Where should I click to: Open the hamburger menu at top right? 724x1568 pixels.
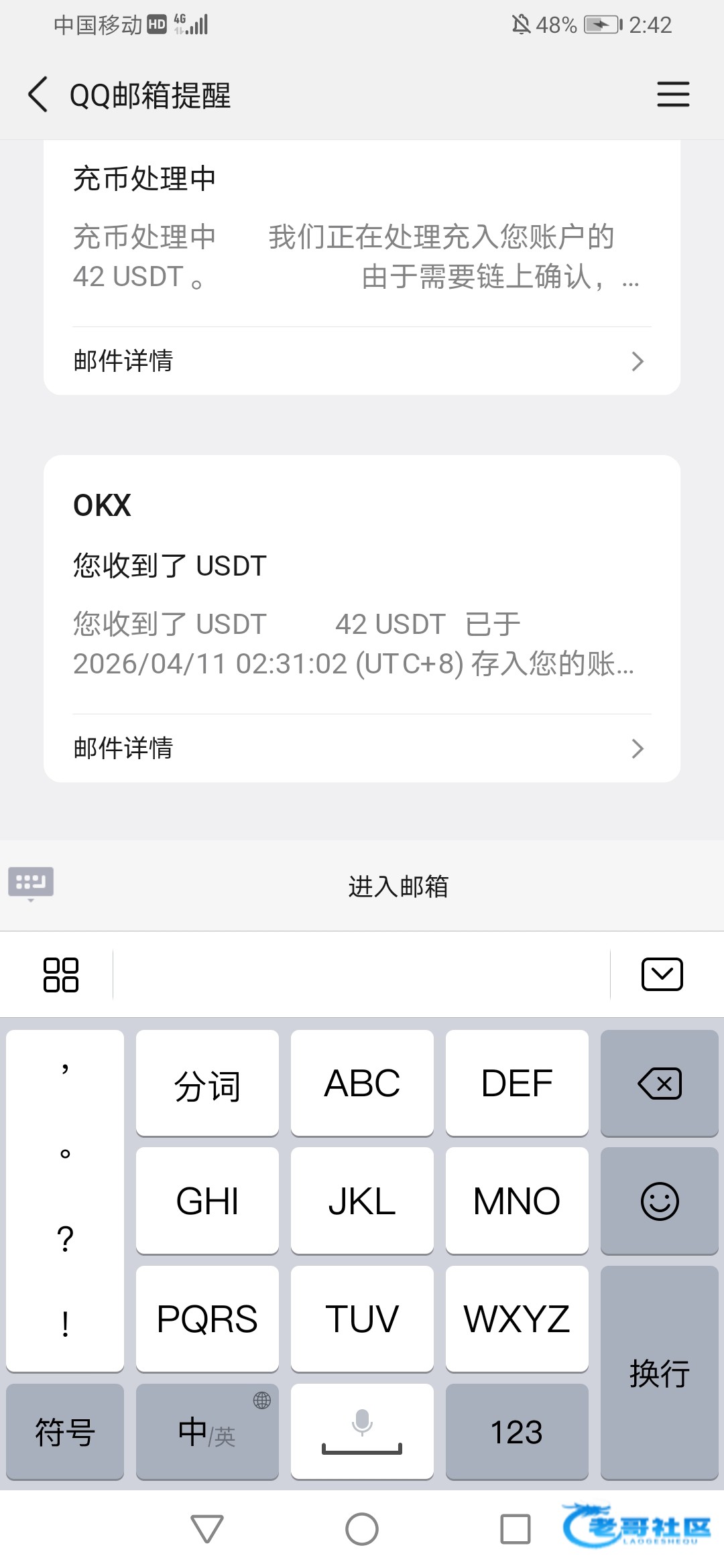pyautogui.click(x=673, y=94)
